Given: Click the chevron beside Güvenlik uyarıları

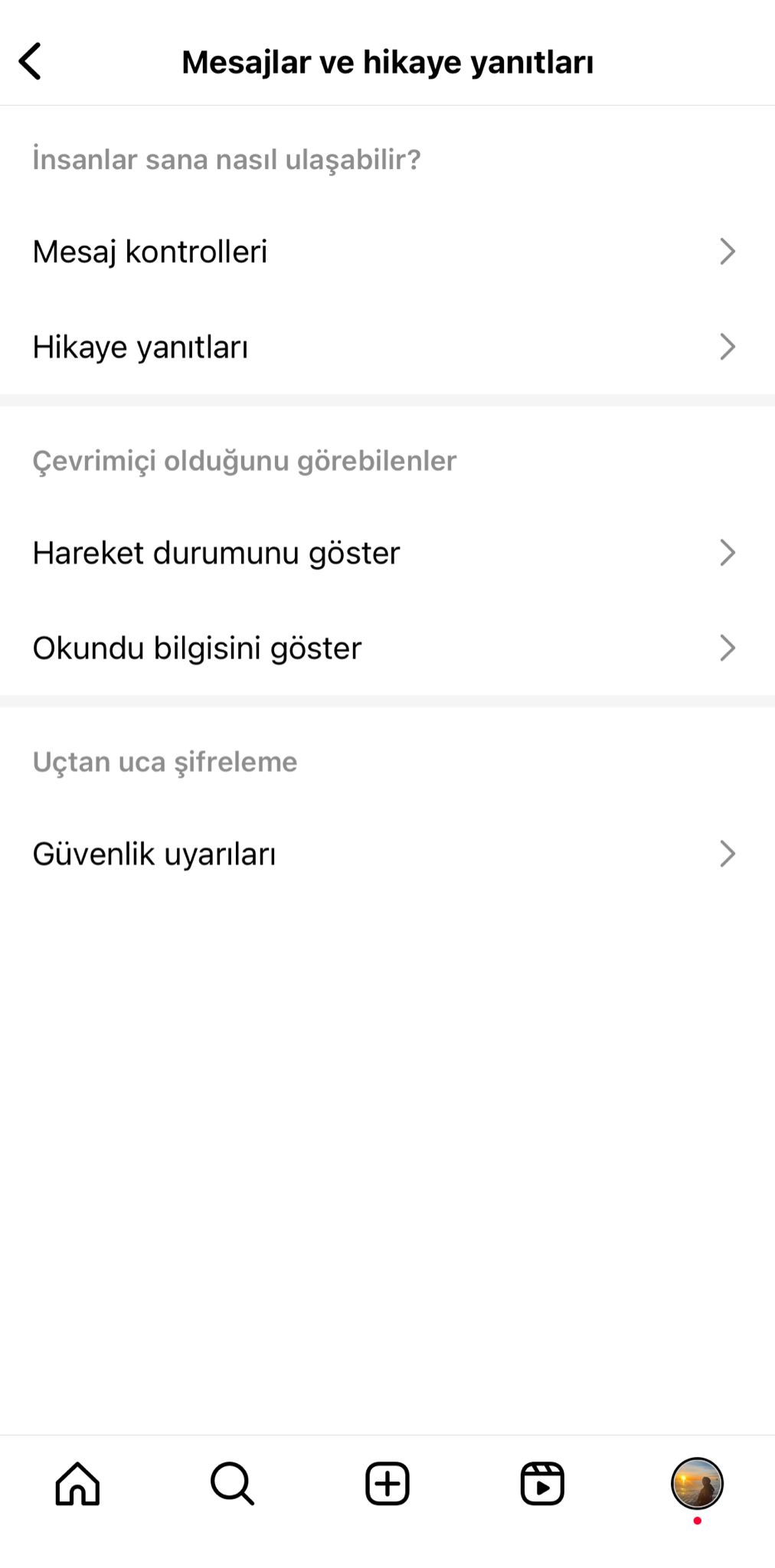Looking at the screenshot, I should 727,854.
